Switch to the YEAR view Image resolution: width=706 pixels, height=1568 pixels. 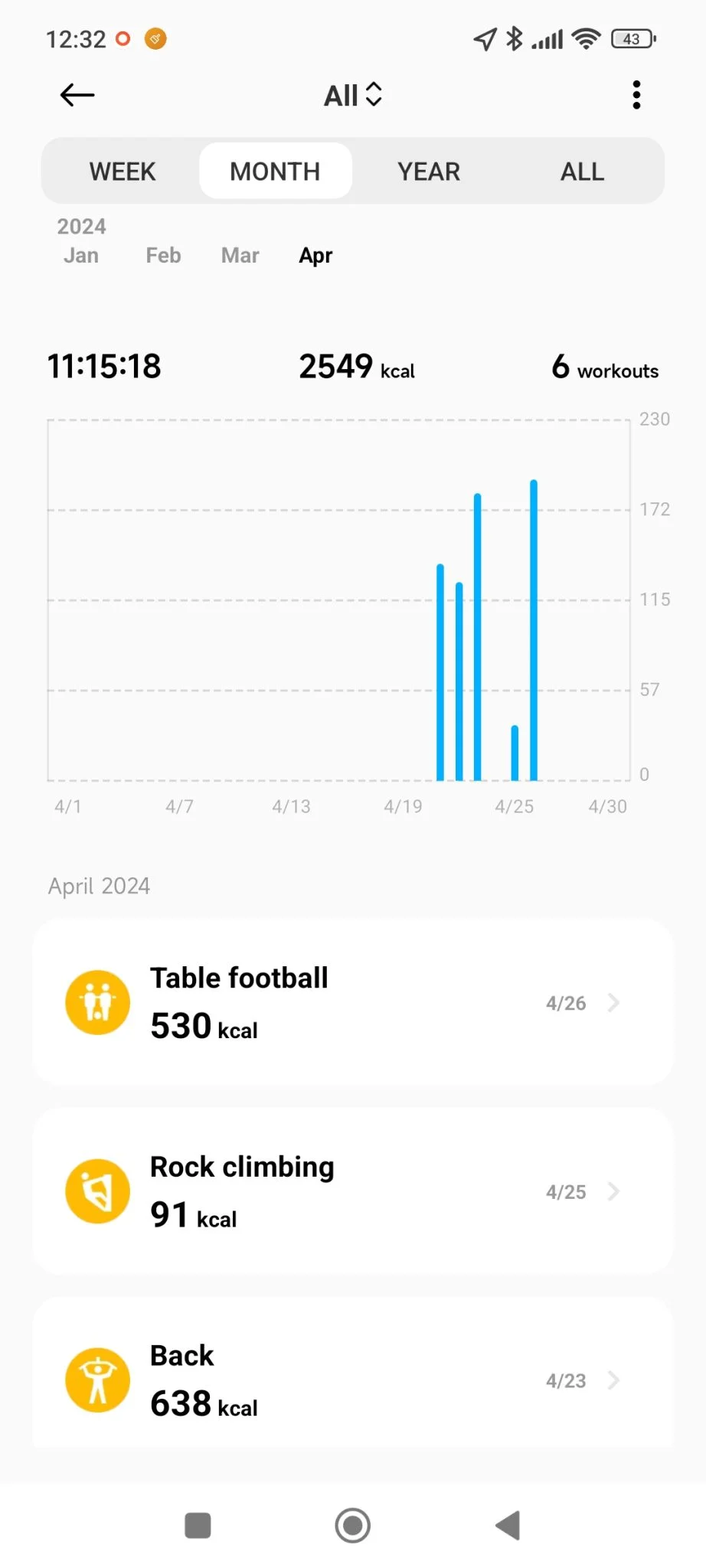click(429, 171)
